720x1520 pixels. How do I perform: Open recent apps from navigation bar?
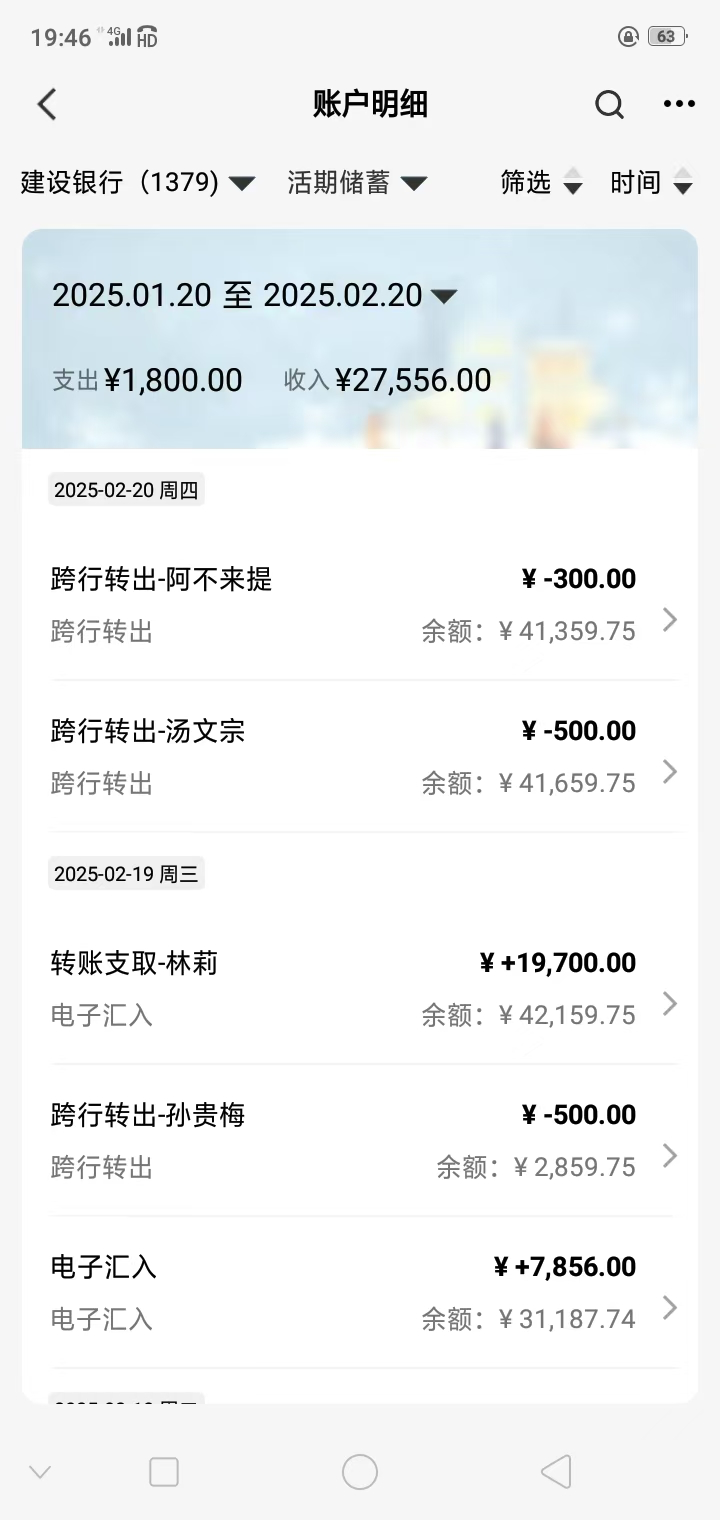(164, 1472)
